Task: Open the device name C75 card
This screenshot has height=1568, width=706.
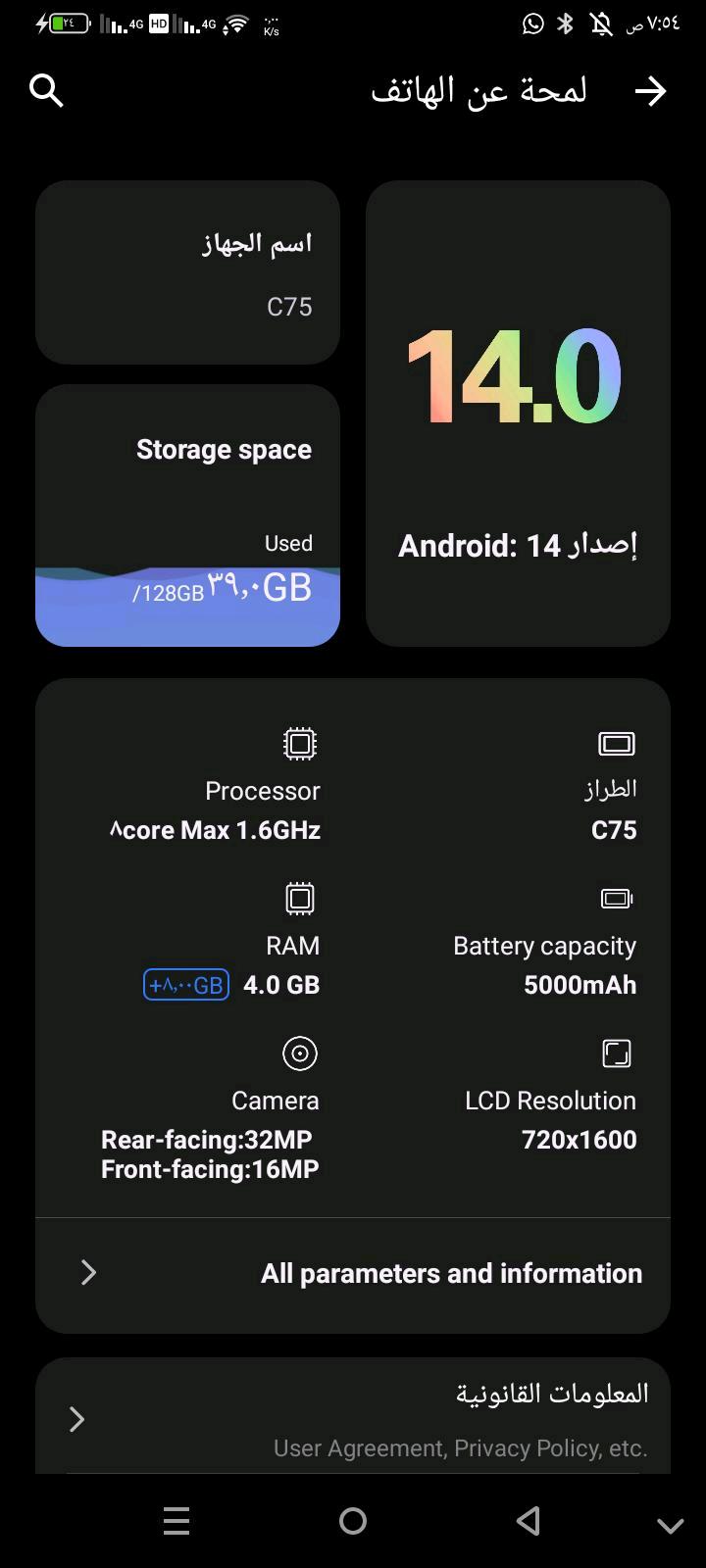Action: (x=187, y=272)
